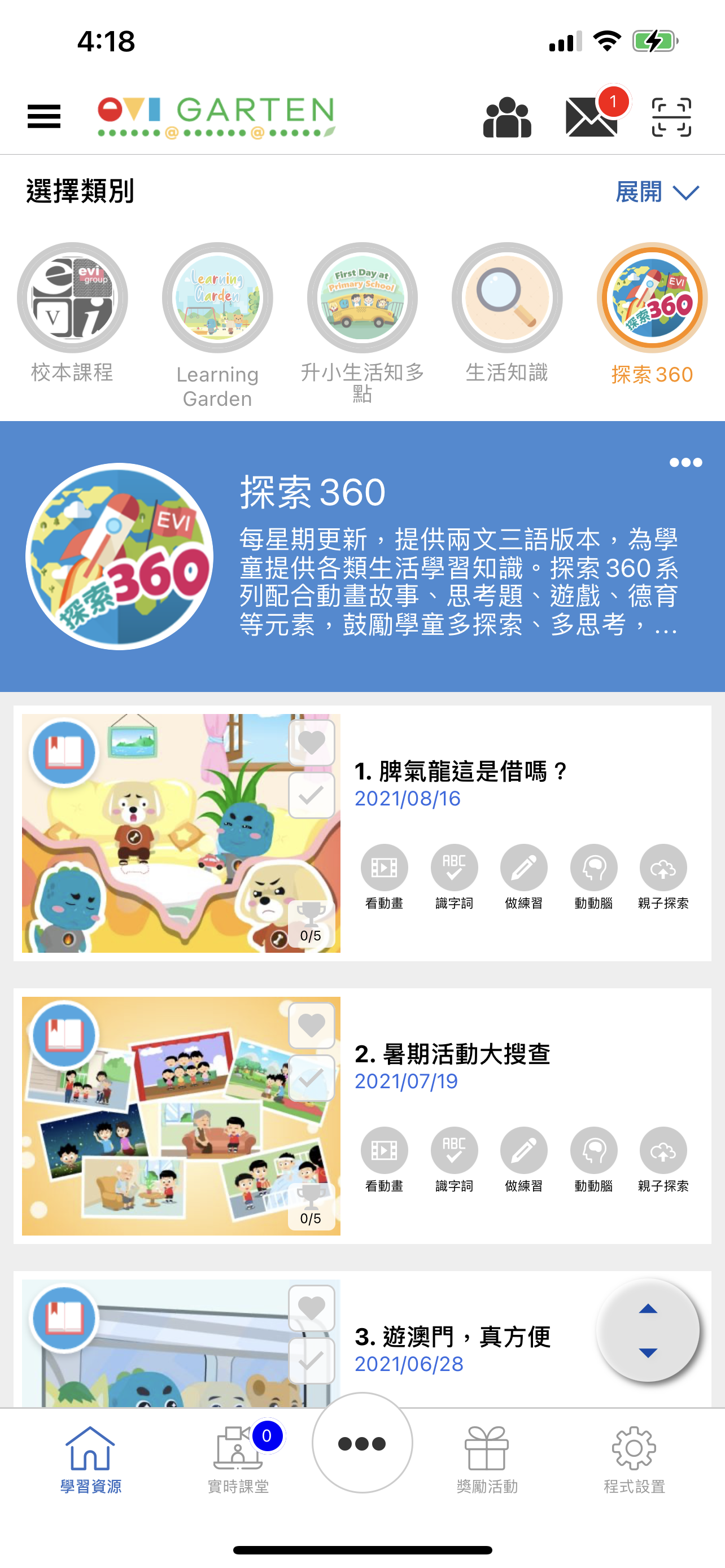
Task: Open the group members icon
Action: (x=507, y=117)
